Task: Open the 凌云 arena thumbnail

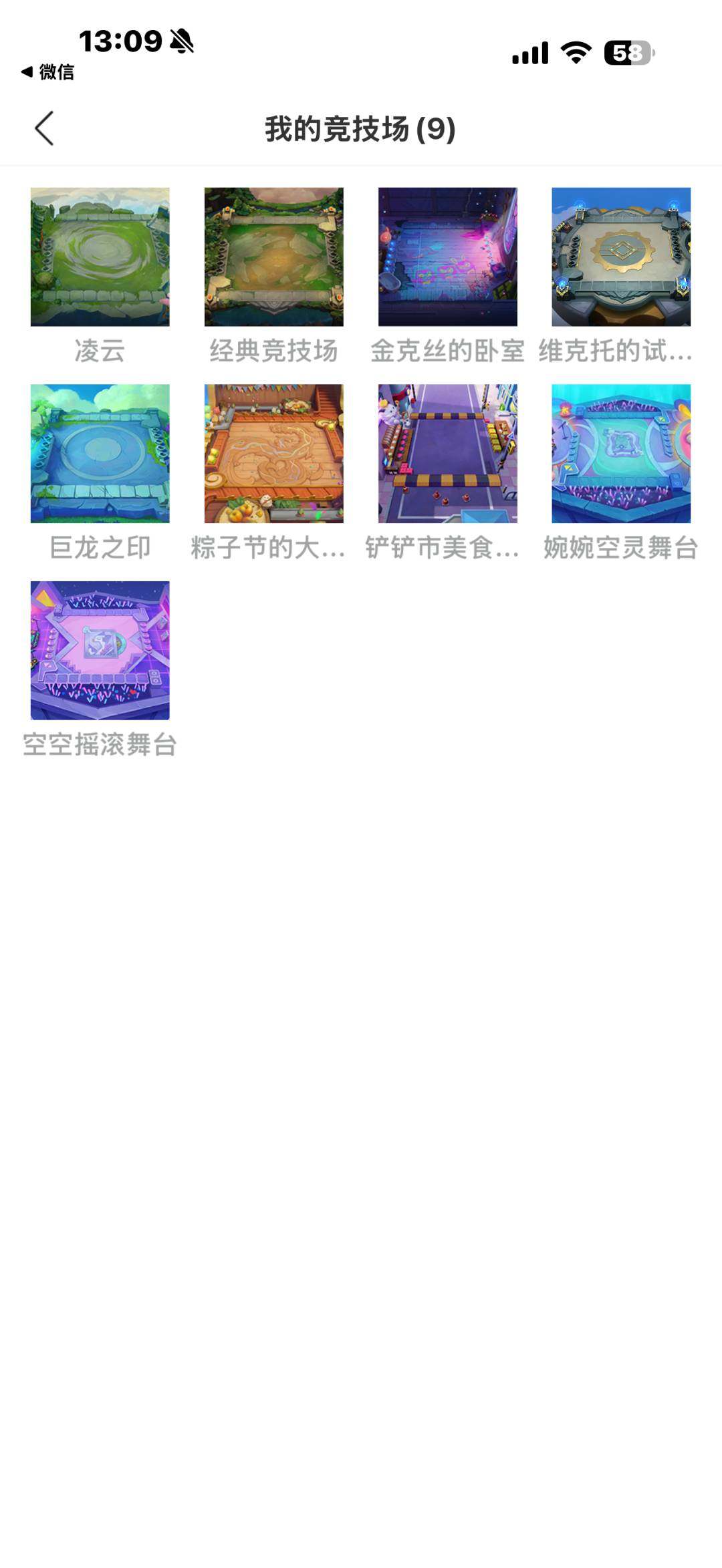Action: [100, 256]
